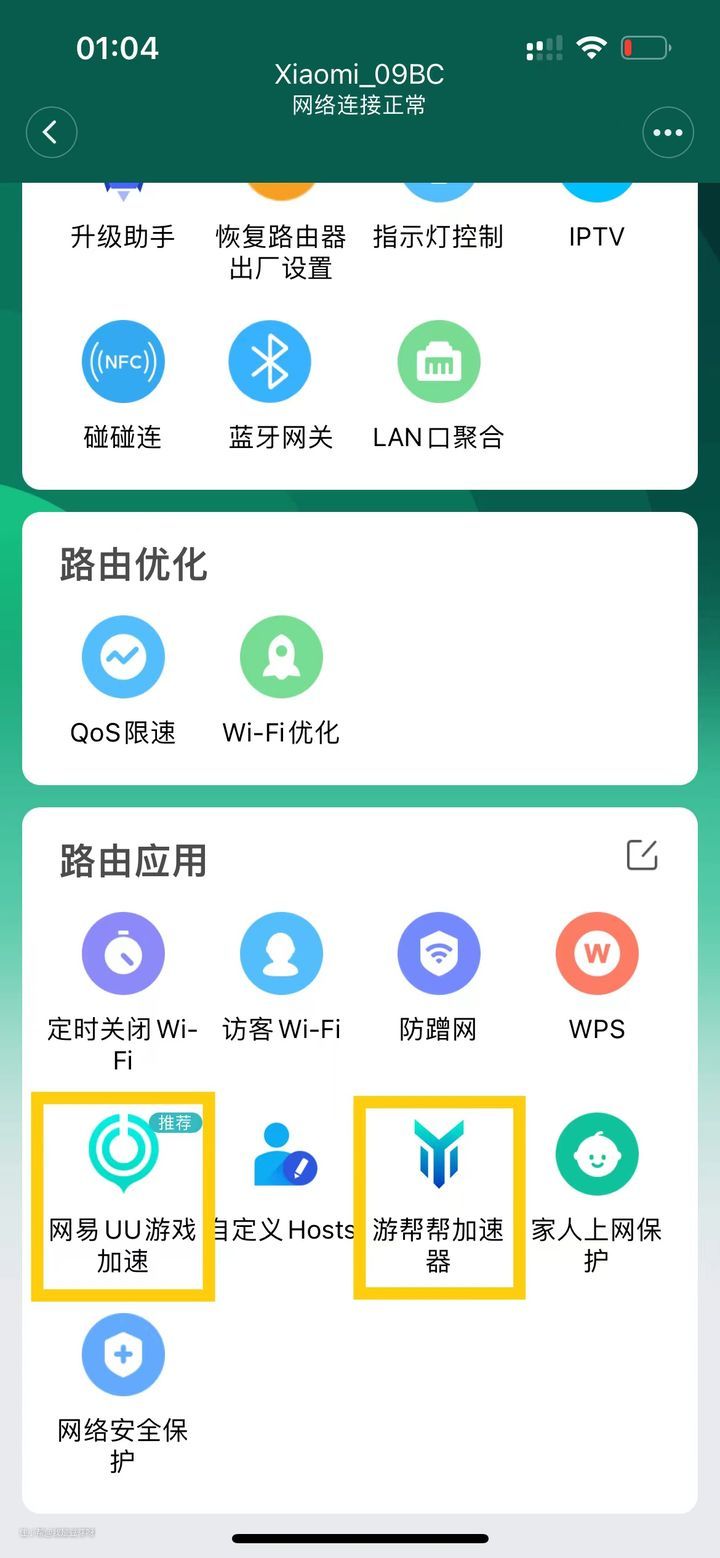Edit the 路由应用 section
This screenshot has height=1558, width=720.
[641, 855]
